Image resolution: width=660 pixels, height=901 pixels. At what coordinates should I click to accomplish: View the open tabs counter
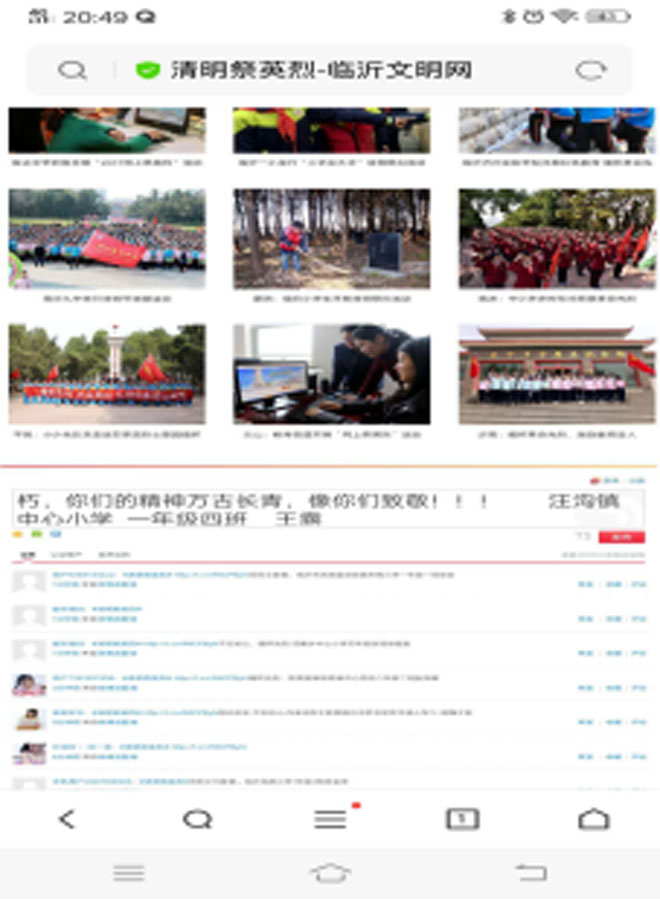(x=461, y=819)
